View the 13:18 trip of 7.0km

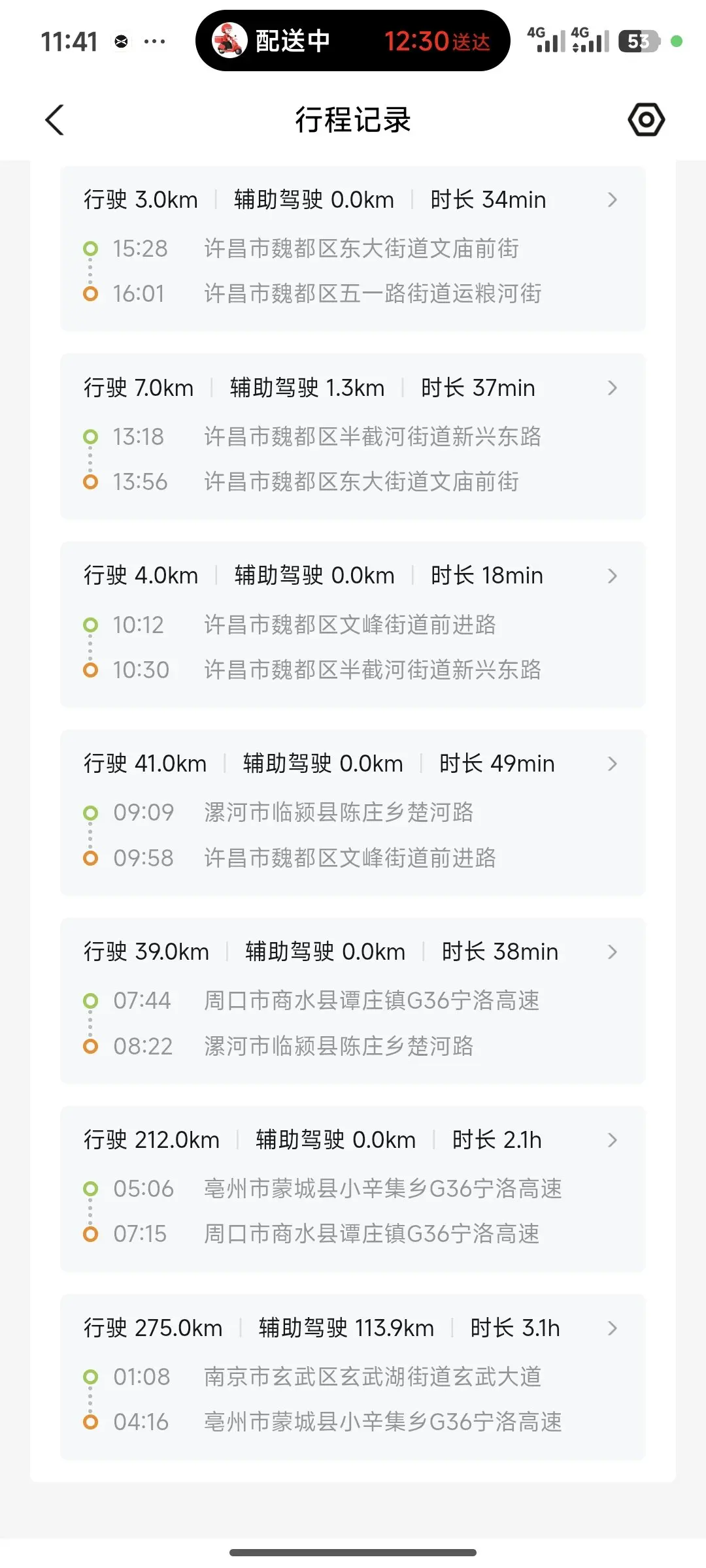click(352, 436)
